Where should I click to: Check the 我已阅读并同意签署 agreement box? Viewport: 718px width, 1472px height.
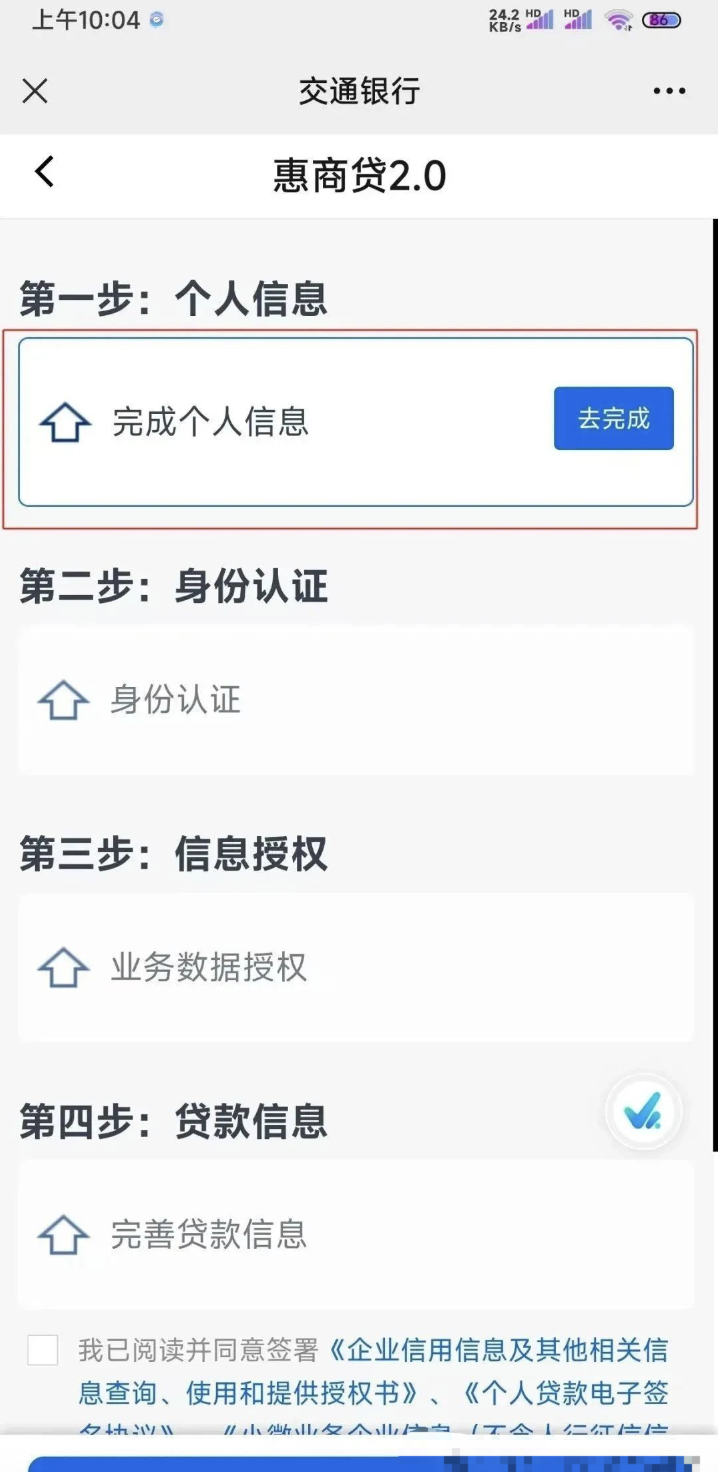point(43,1350)
